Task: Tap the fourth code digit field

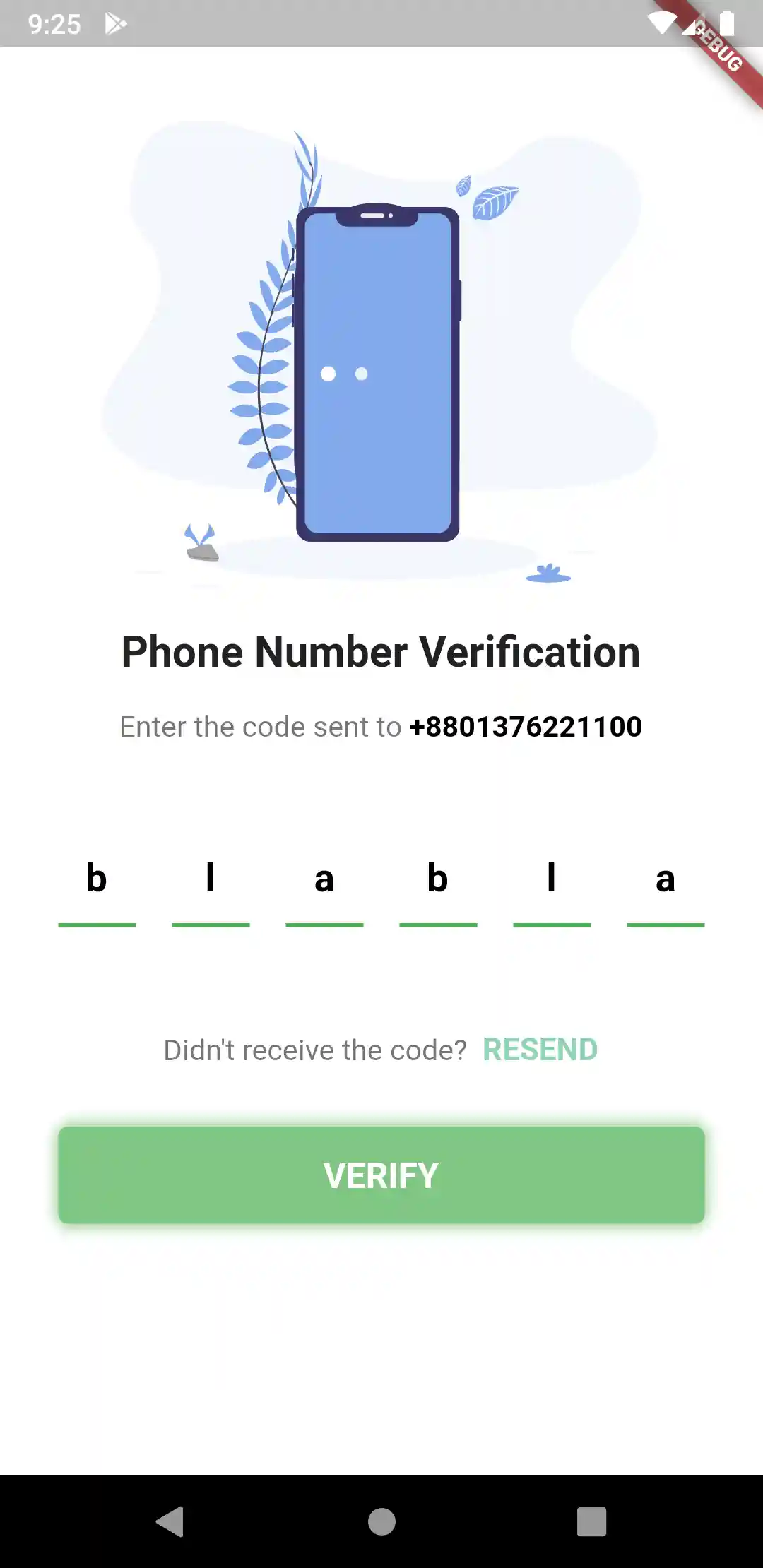Action: (x=438, y=883)
